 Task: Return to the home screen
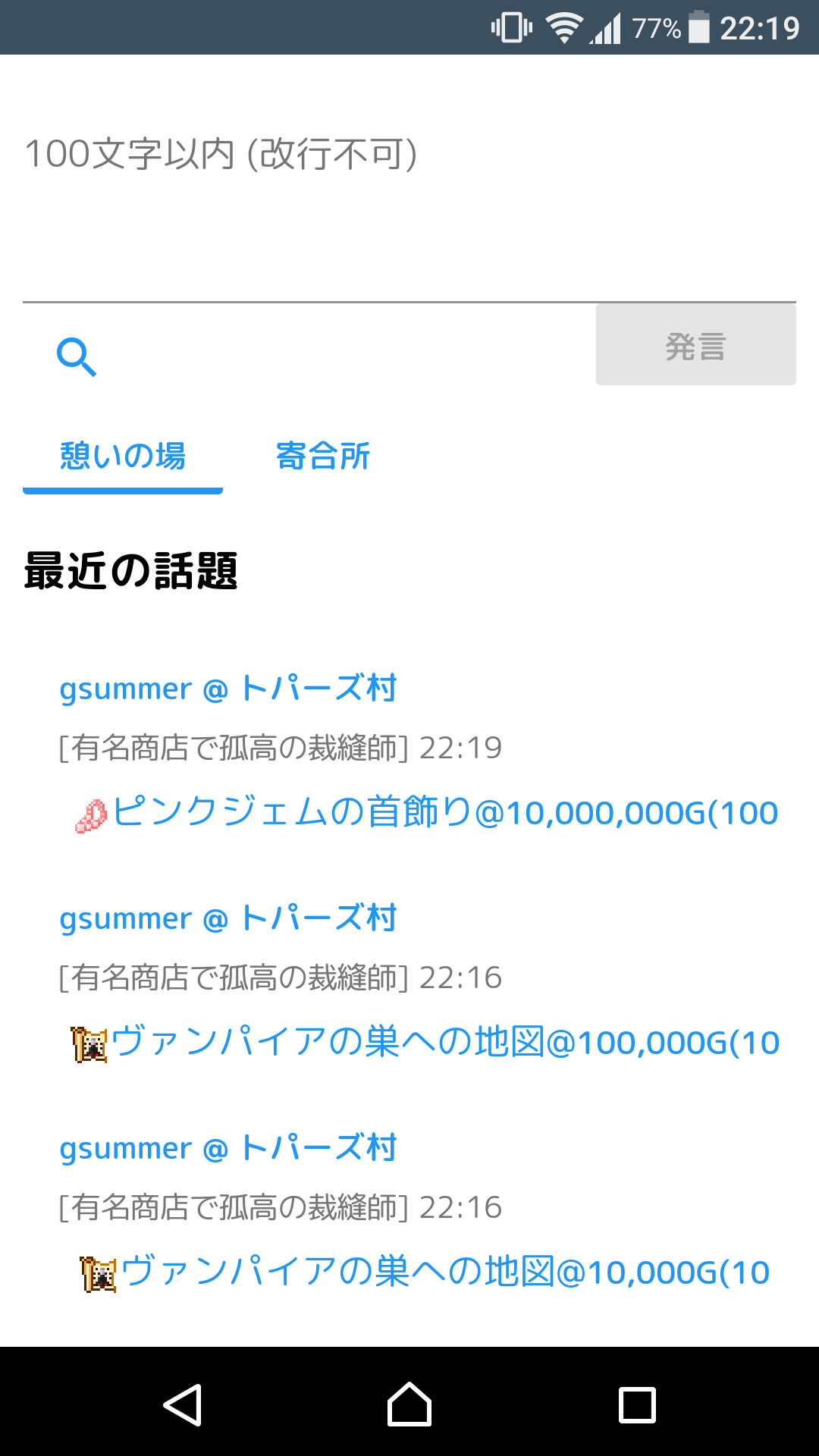click(409, 1404)
